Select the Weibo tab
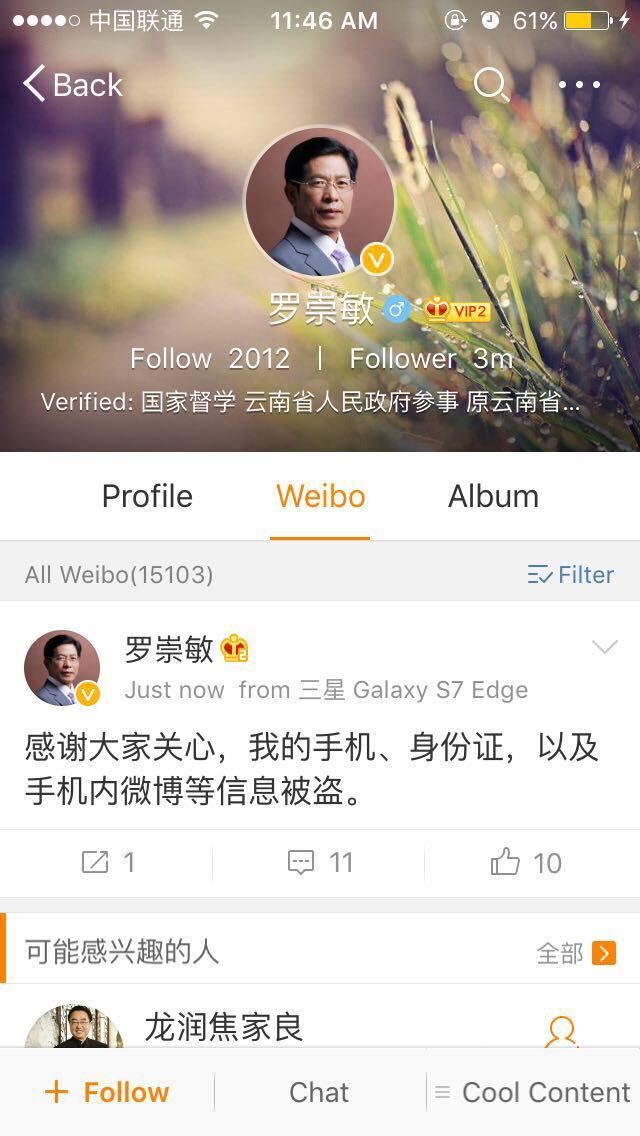Viewport: 640px width, 1136px height. tap(320, 496)
